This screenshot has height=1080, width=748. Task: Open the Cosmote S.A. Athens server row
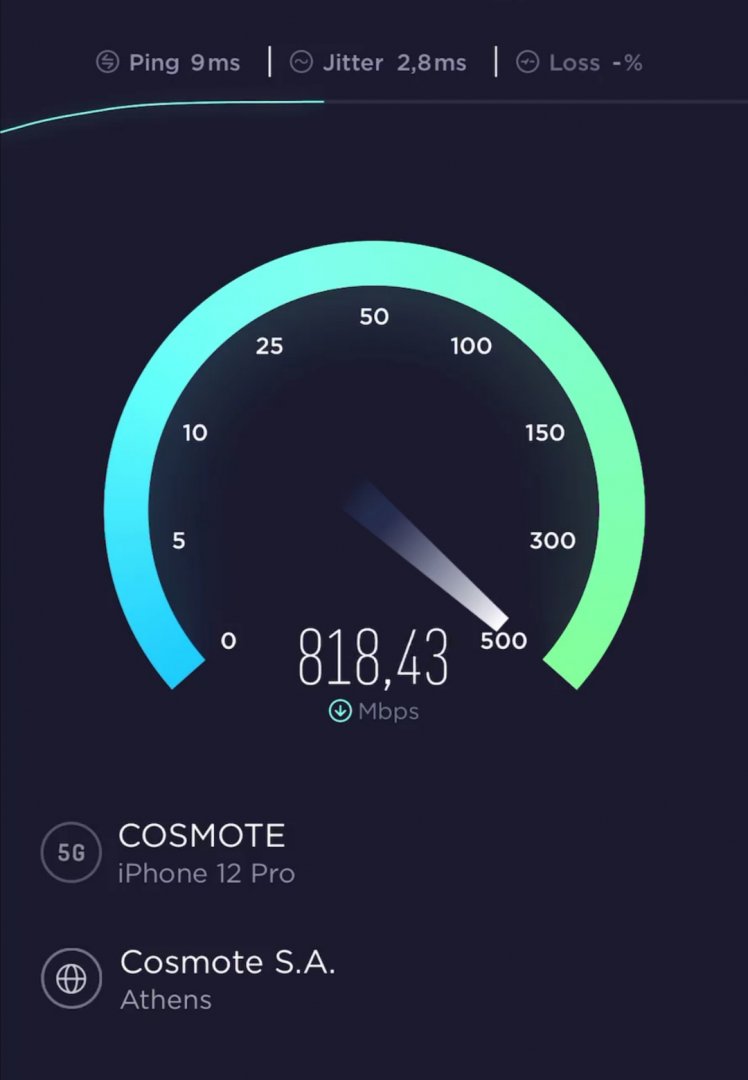click(227, 978)
